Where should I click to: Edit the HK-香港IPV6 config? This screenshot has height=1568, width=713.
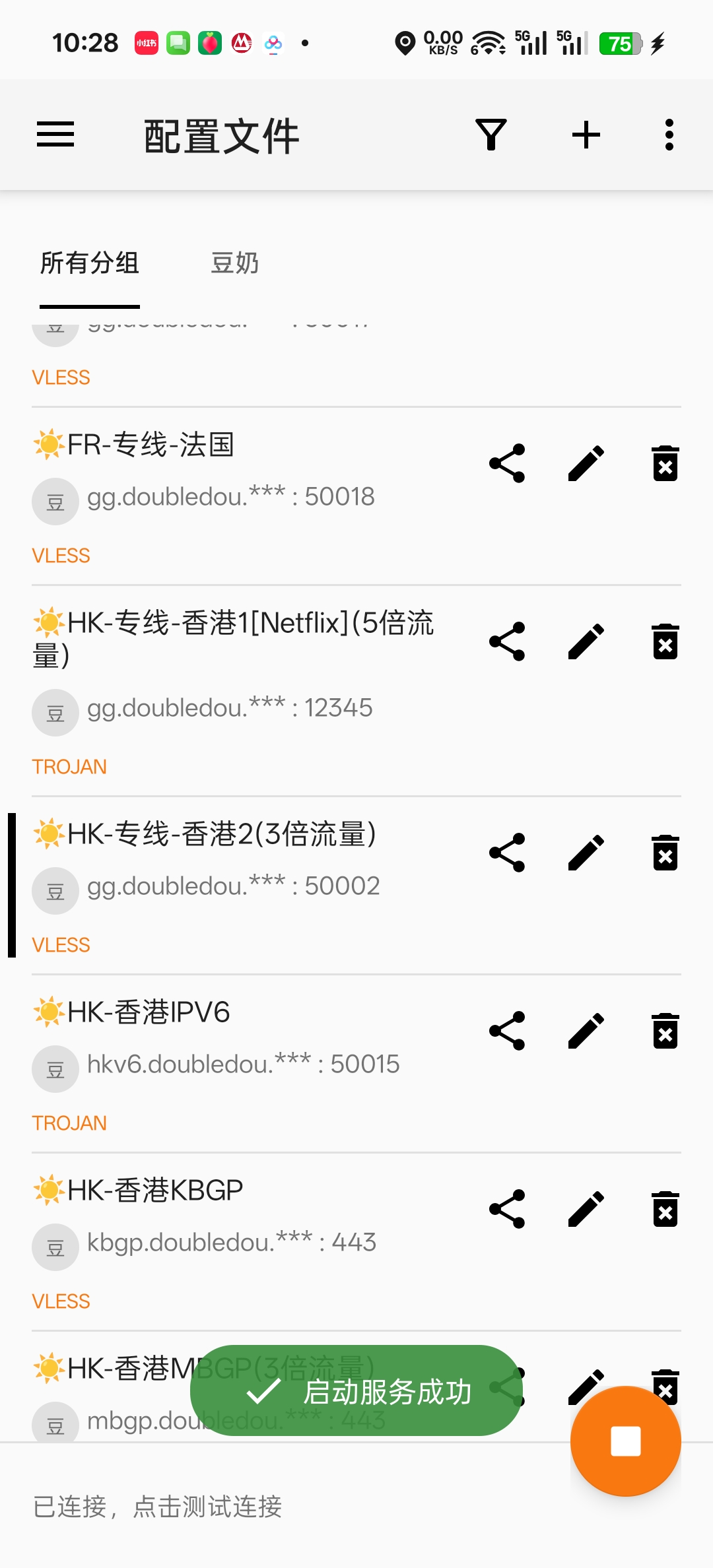coord(586,1031)
